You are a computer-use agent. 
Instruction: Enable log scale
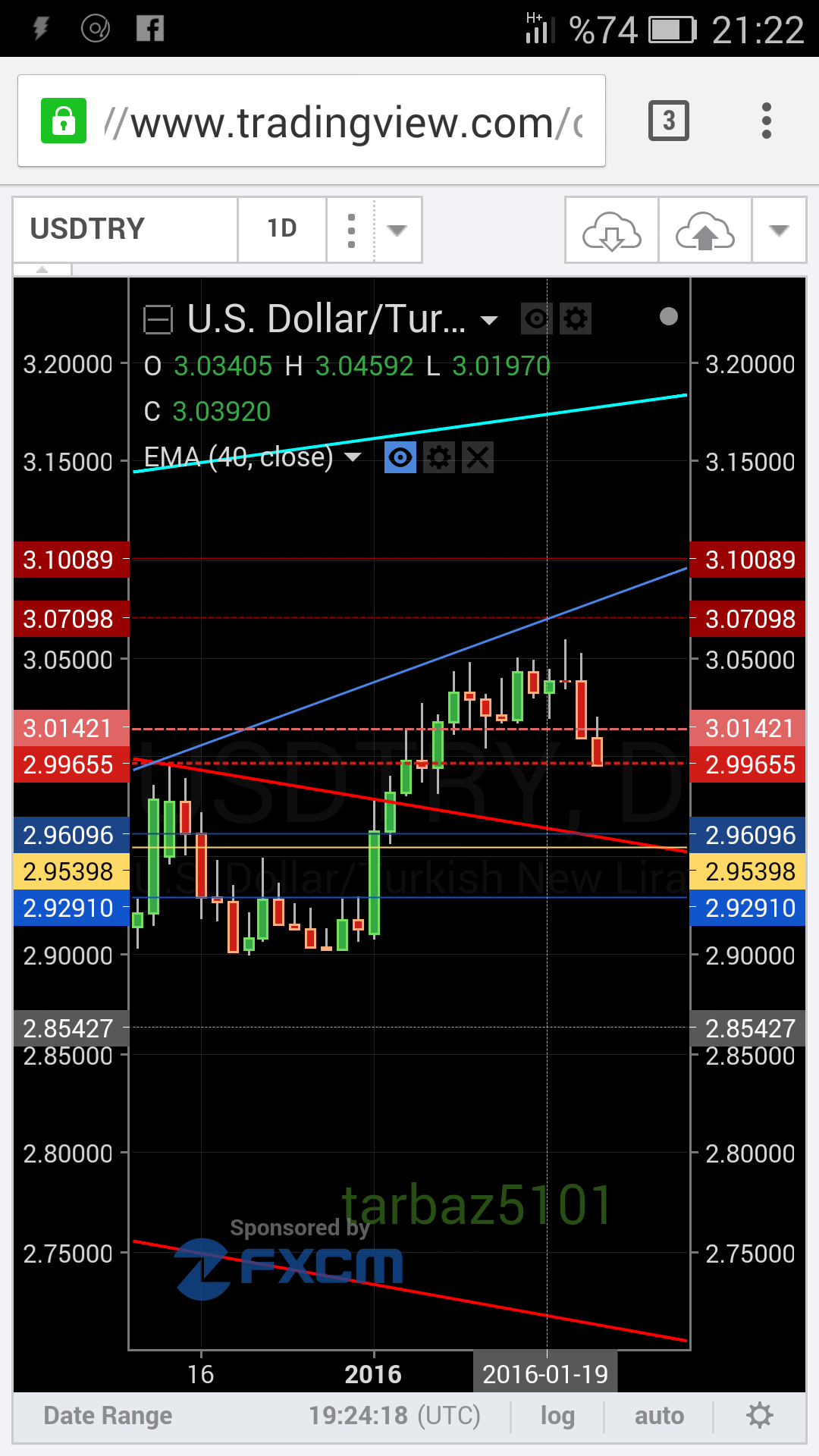(557, 1416)
